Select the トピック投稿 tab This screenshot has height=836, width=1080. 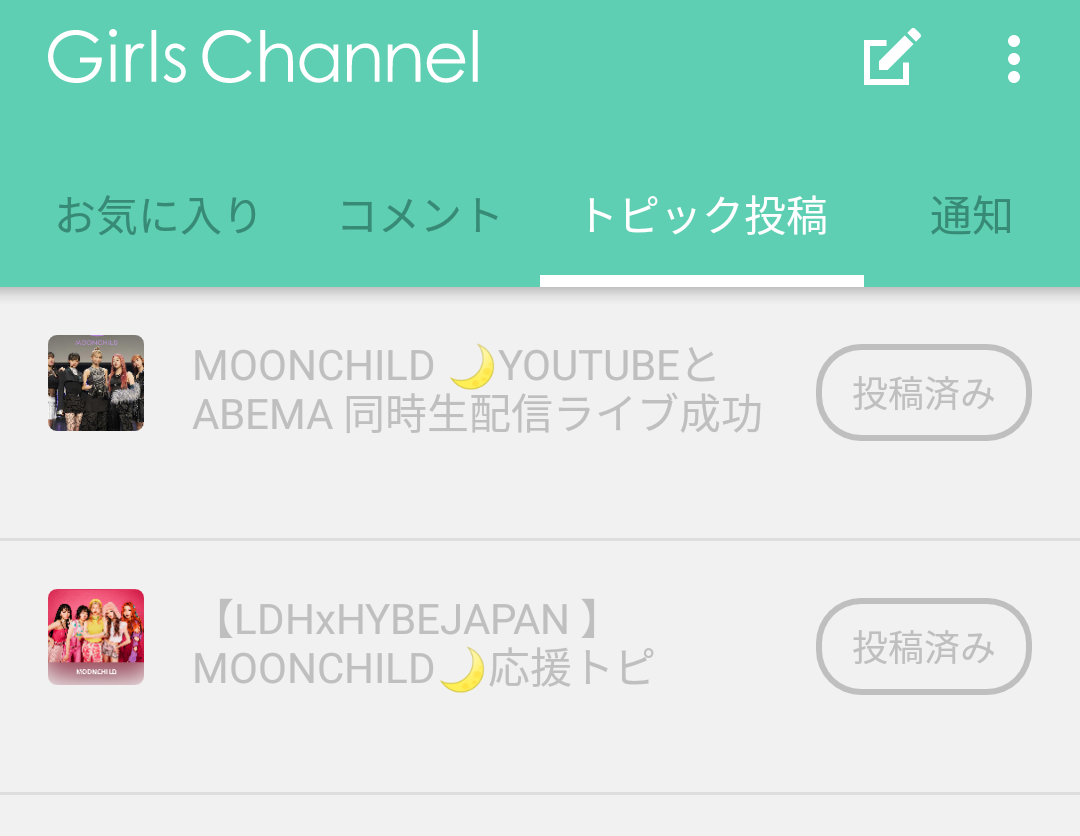tap(703, 215)
